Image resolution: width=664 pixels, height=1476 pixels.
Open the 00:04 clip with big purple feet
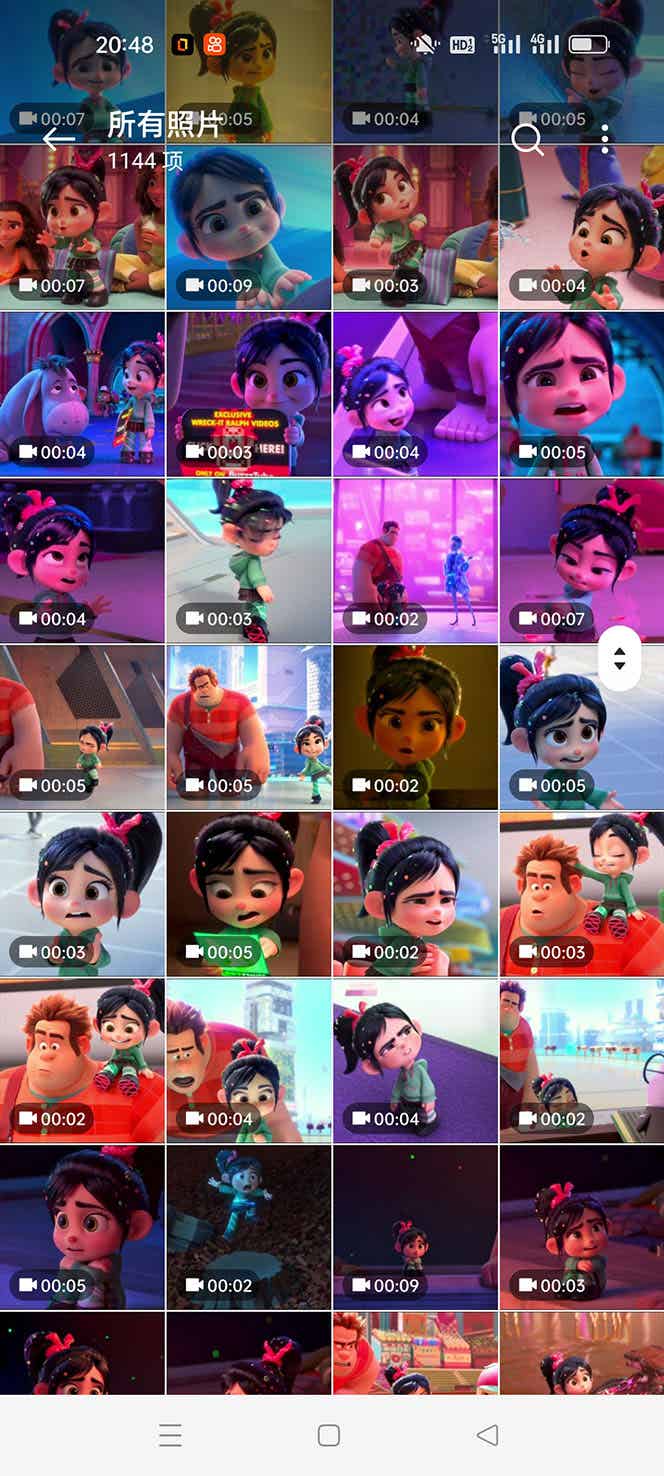point(415,394)
